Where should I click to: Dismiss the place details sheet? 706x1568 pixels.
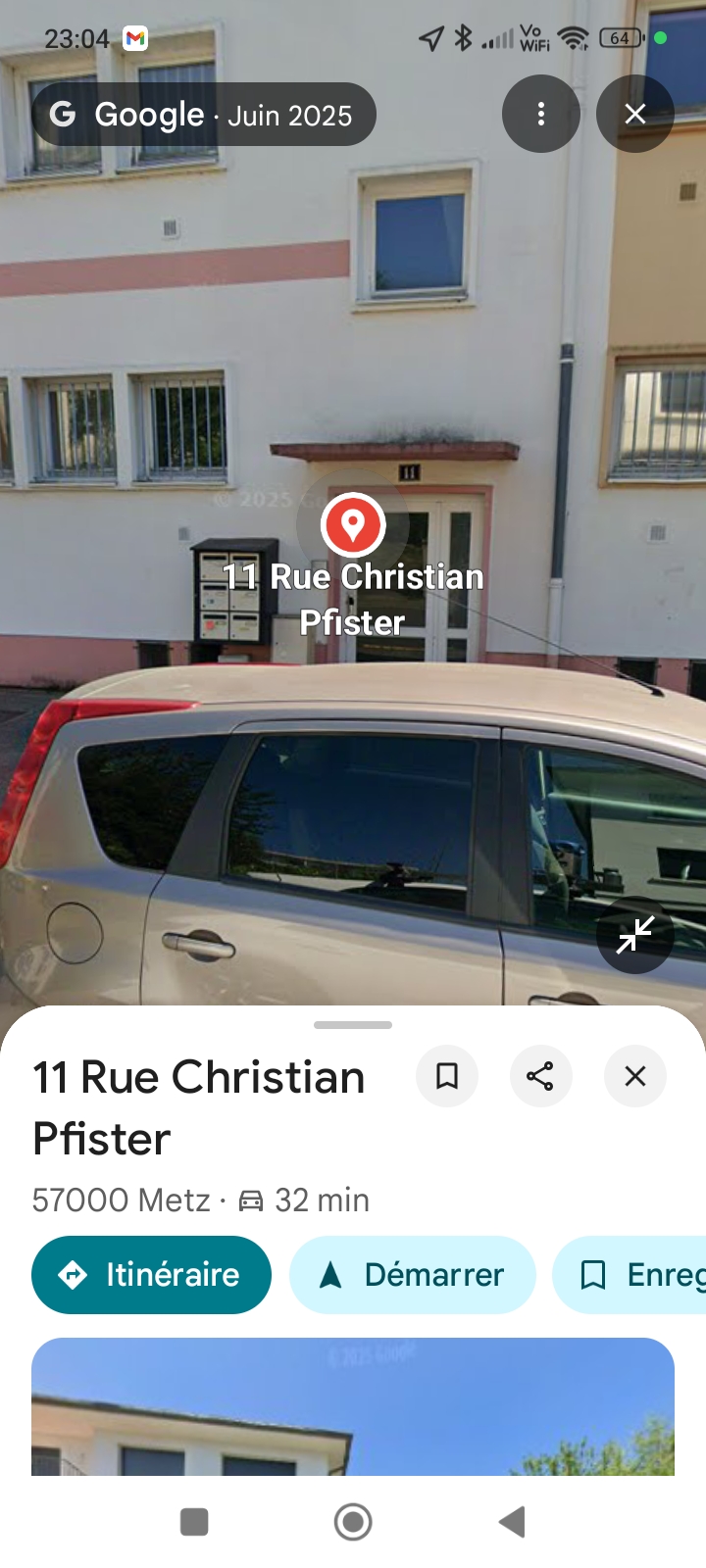[x=634, y=1076]
